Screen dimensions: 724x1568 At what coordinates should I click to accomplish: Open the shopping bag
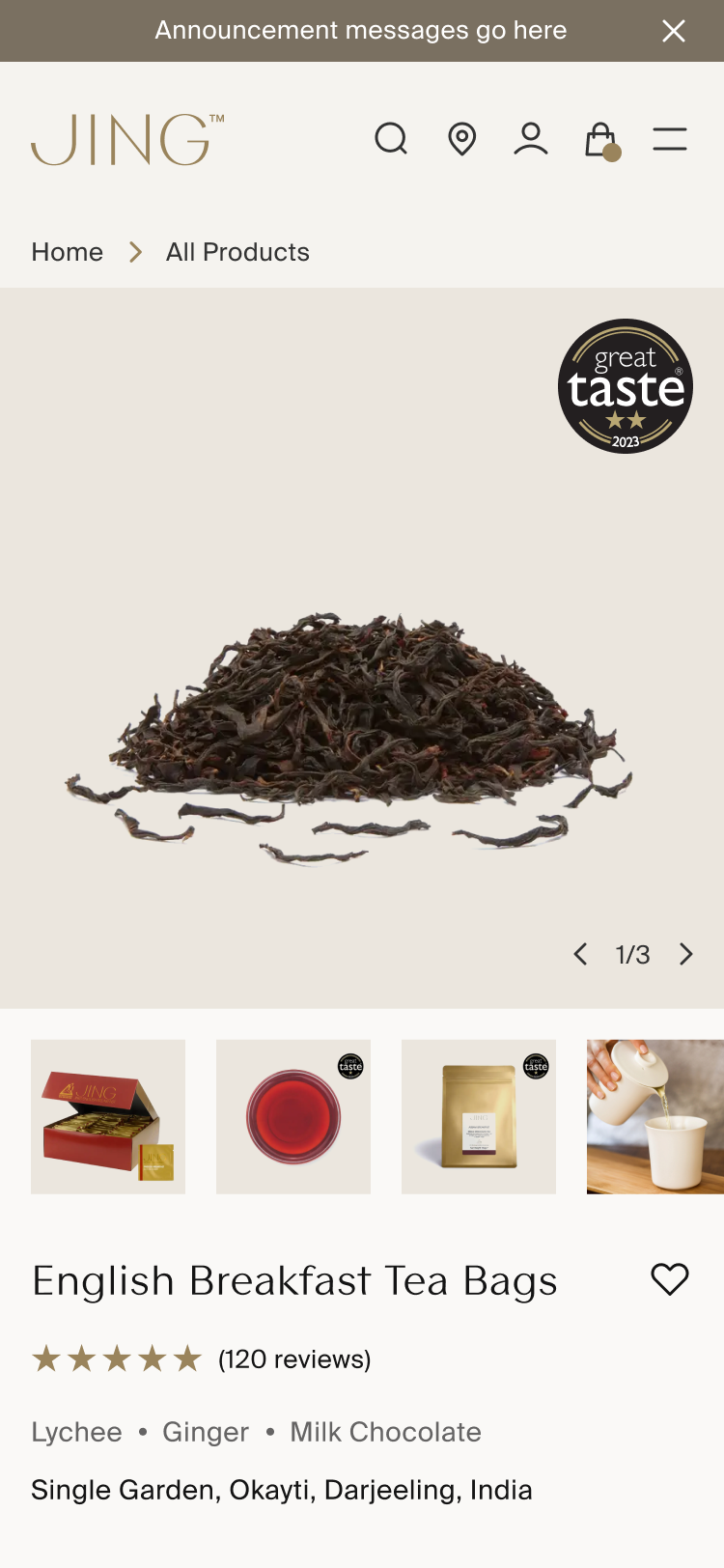pos(601,140)
